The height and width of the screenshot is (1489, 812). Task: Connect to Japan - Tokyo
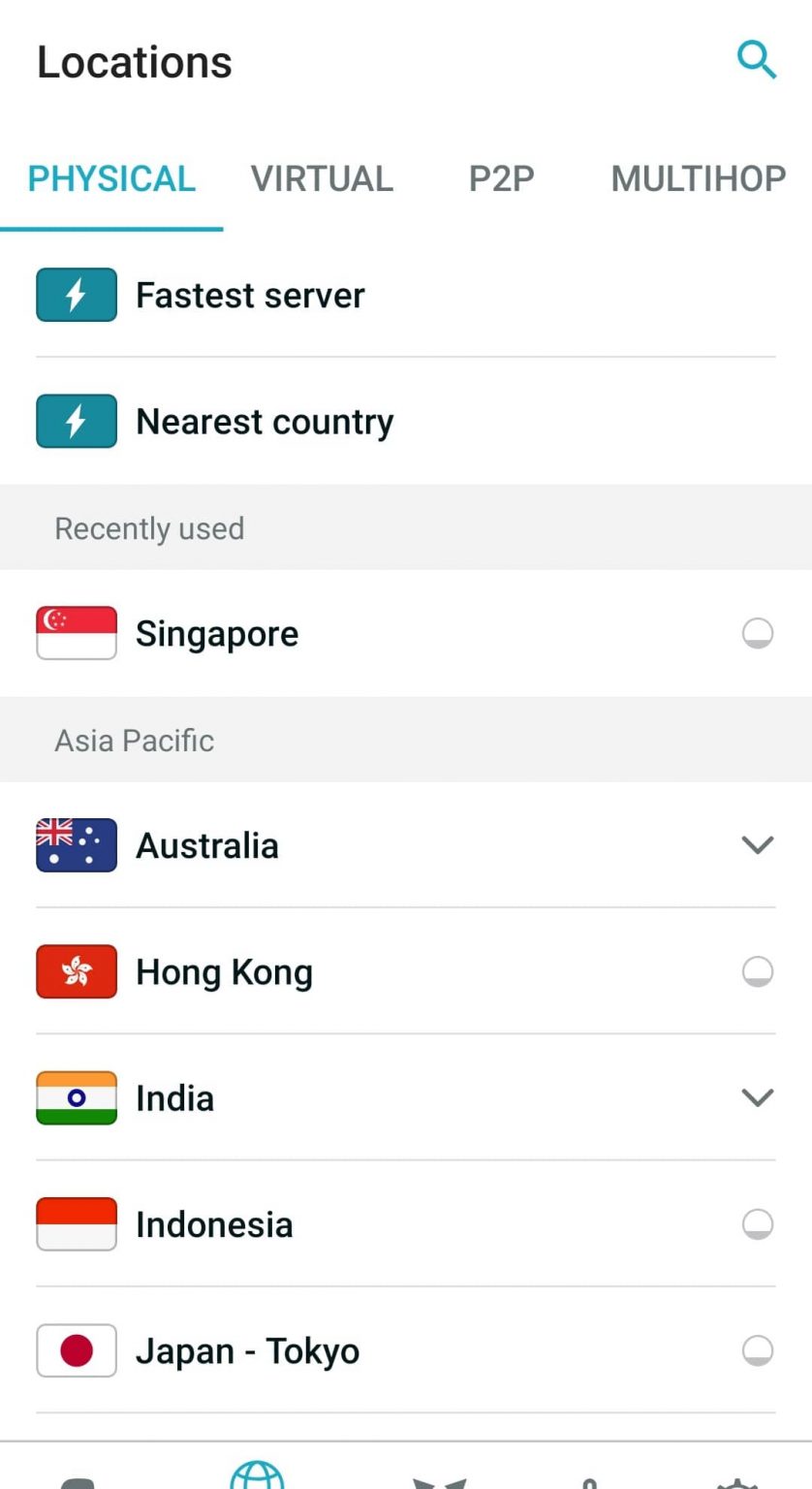point(406,1350)
